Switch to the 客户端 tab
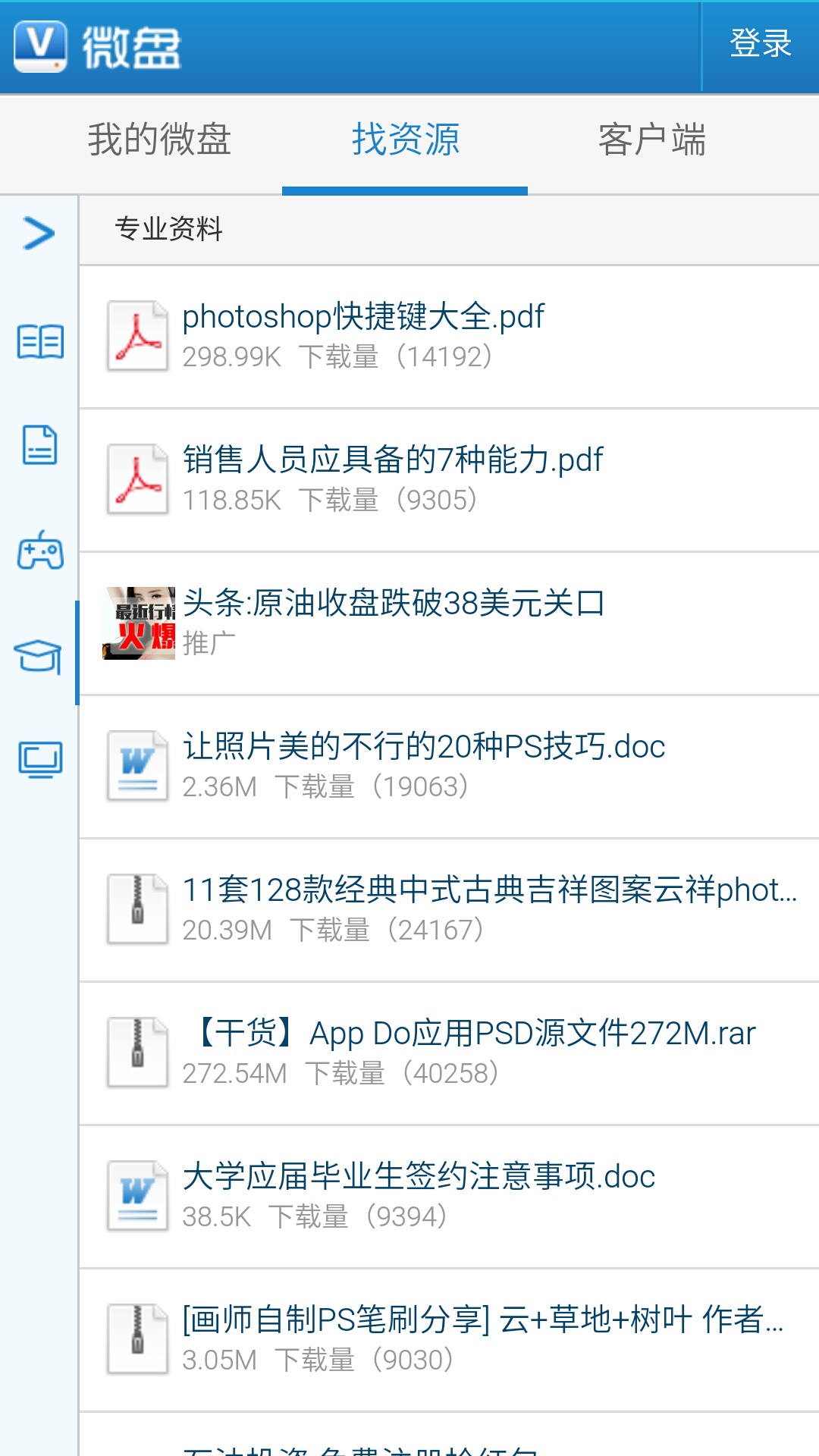The height and width of the screenshot is (1456, 819). 654,140
